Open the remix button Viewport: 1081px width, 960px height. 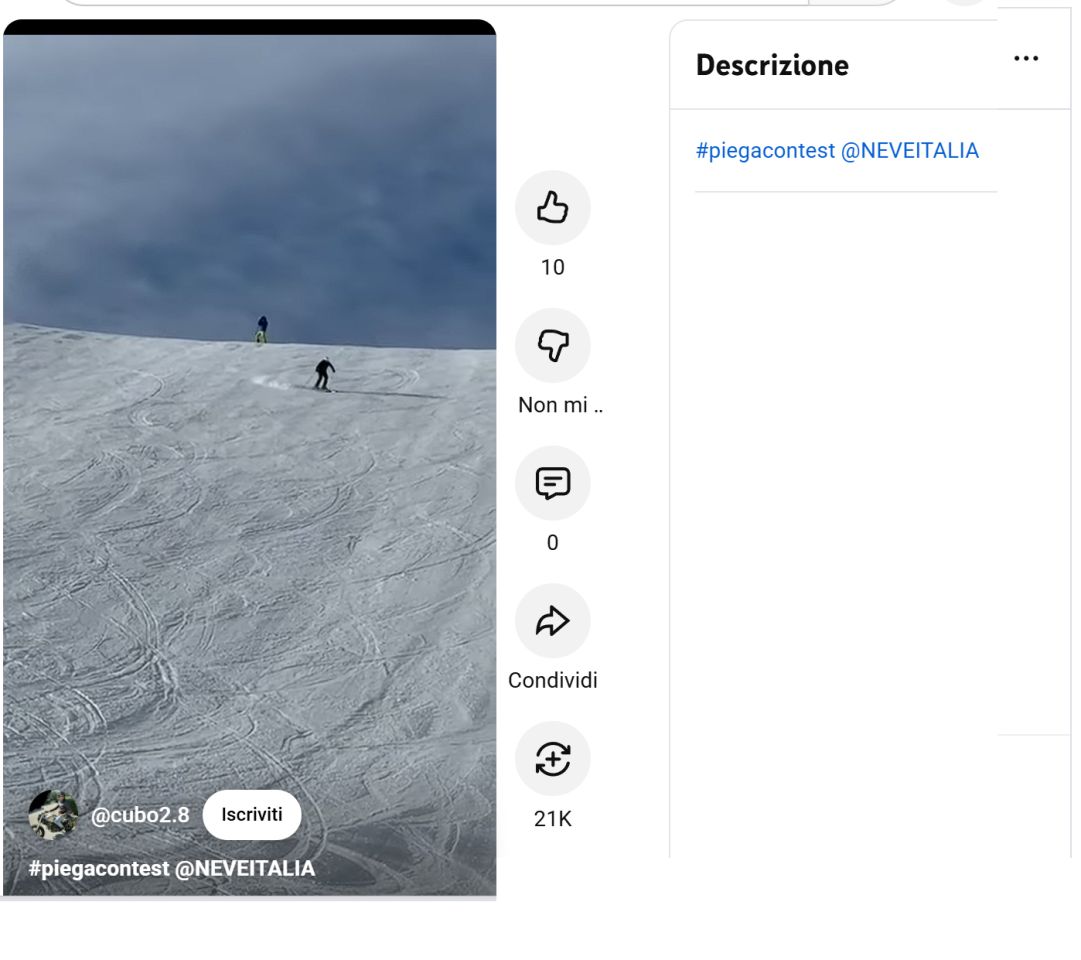[552, 759]
